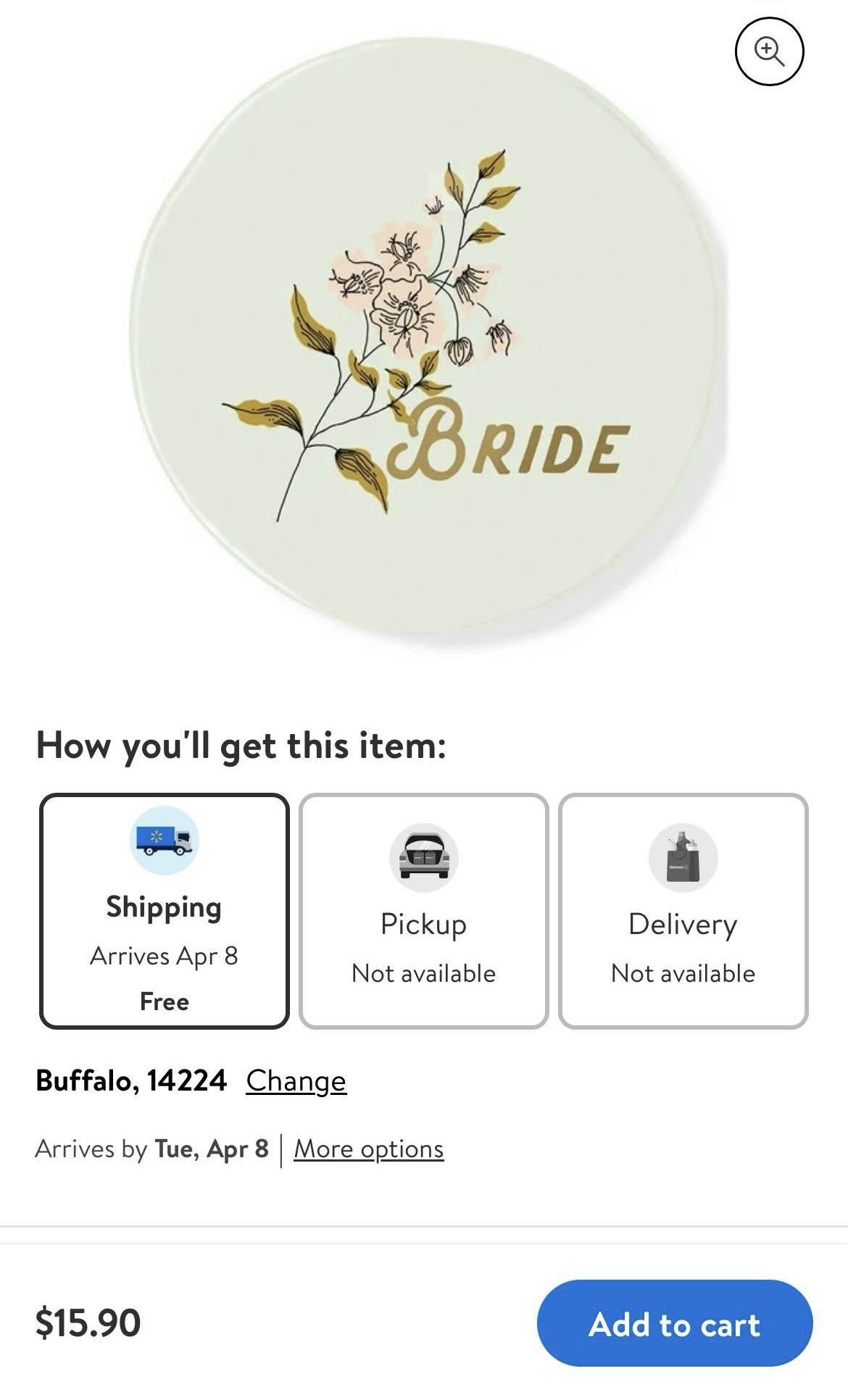This screenshot has width=848, height=1400.
Task: Open the Bride coaster product photo
Action: tap(424, 341)
